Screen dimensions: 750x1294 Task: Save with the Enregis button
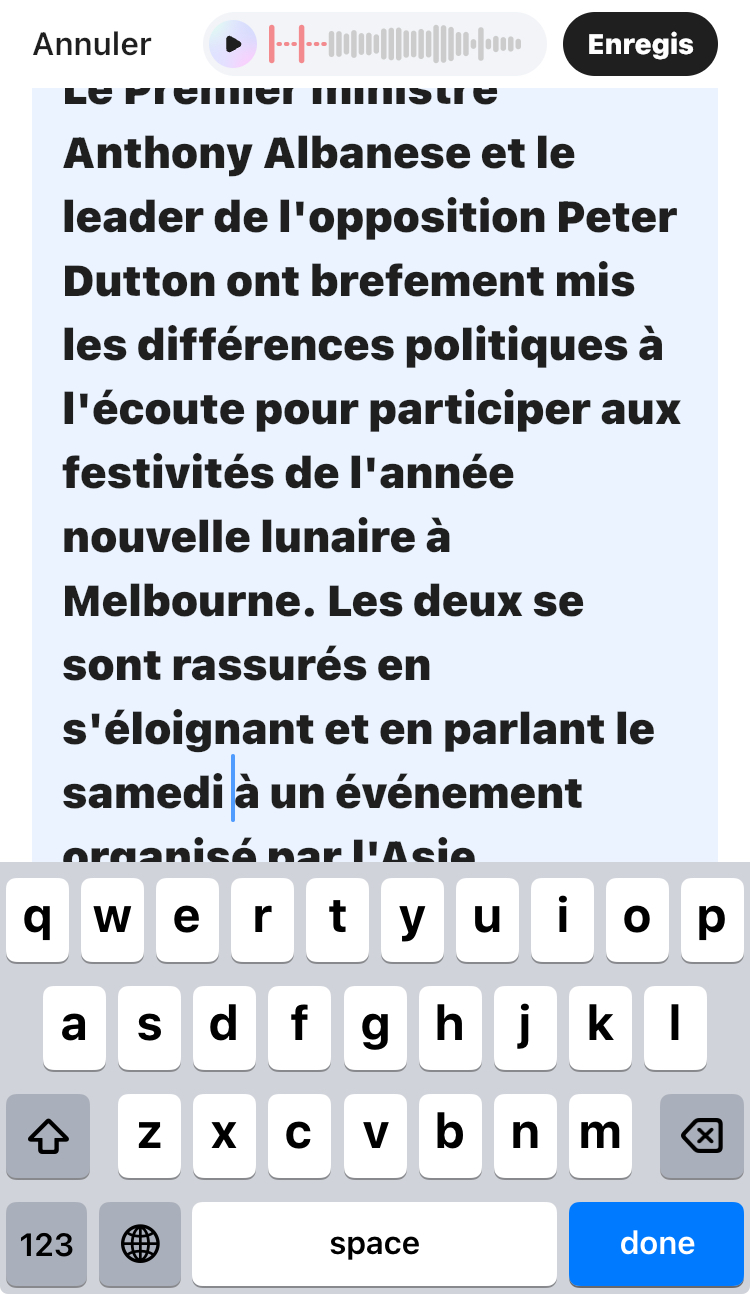[640, 44]
